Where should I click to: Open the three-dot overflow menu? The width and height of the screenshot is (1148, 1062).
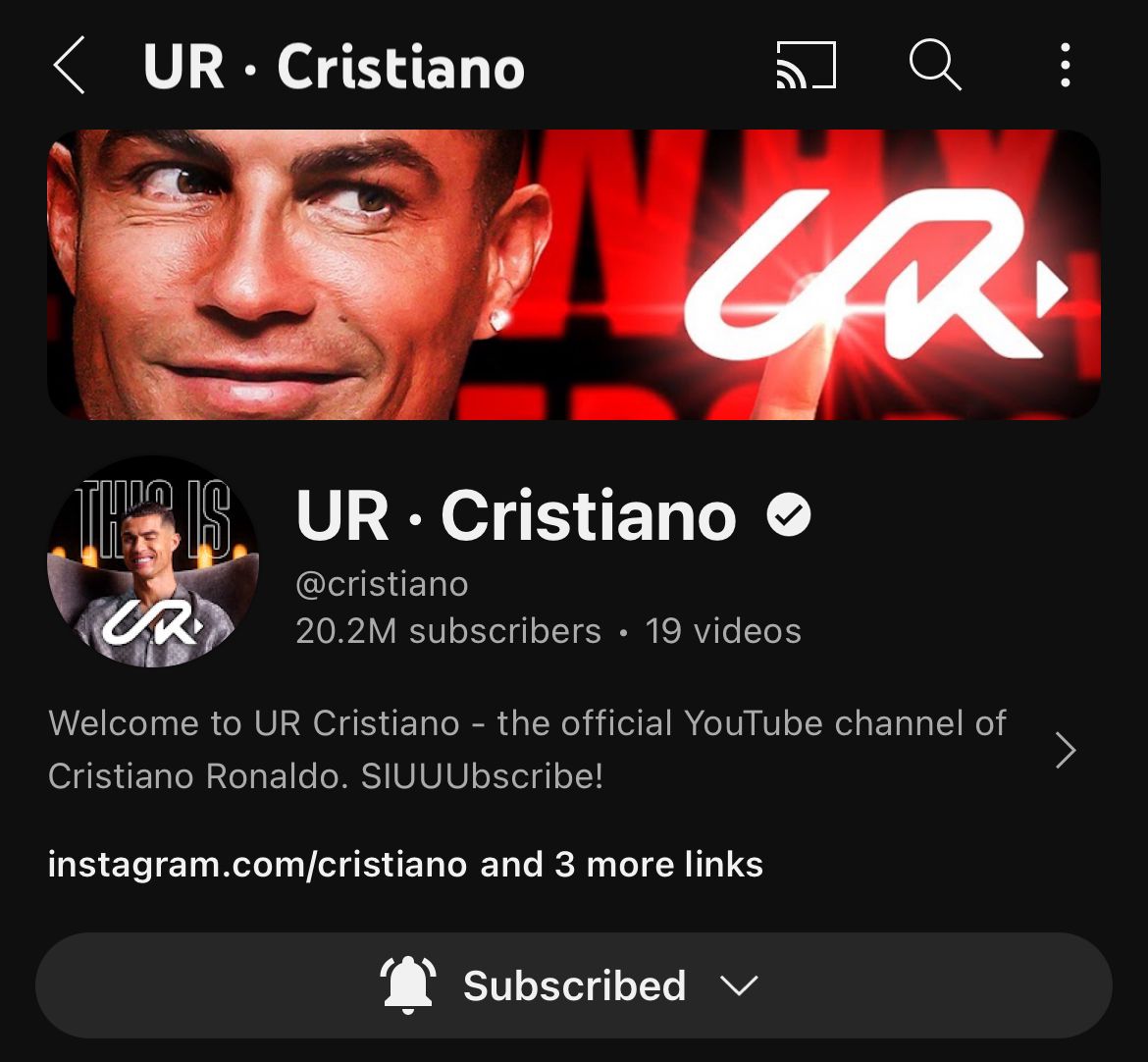(x=1065, y=66)
